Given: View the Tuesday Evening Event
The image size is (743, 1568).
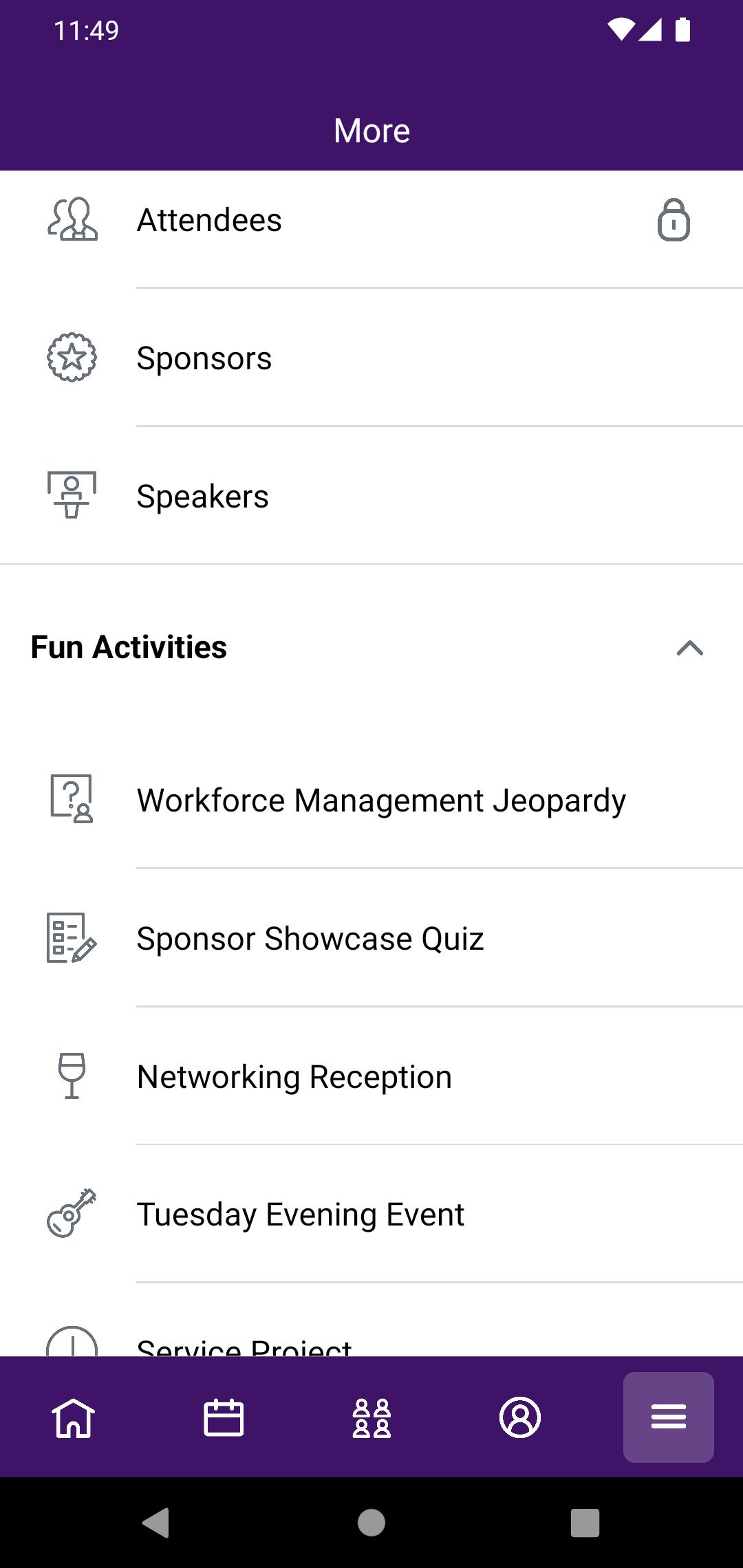Looking at the screenshot, I should [371, 1214].
